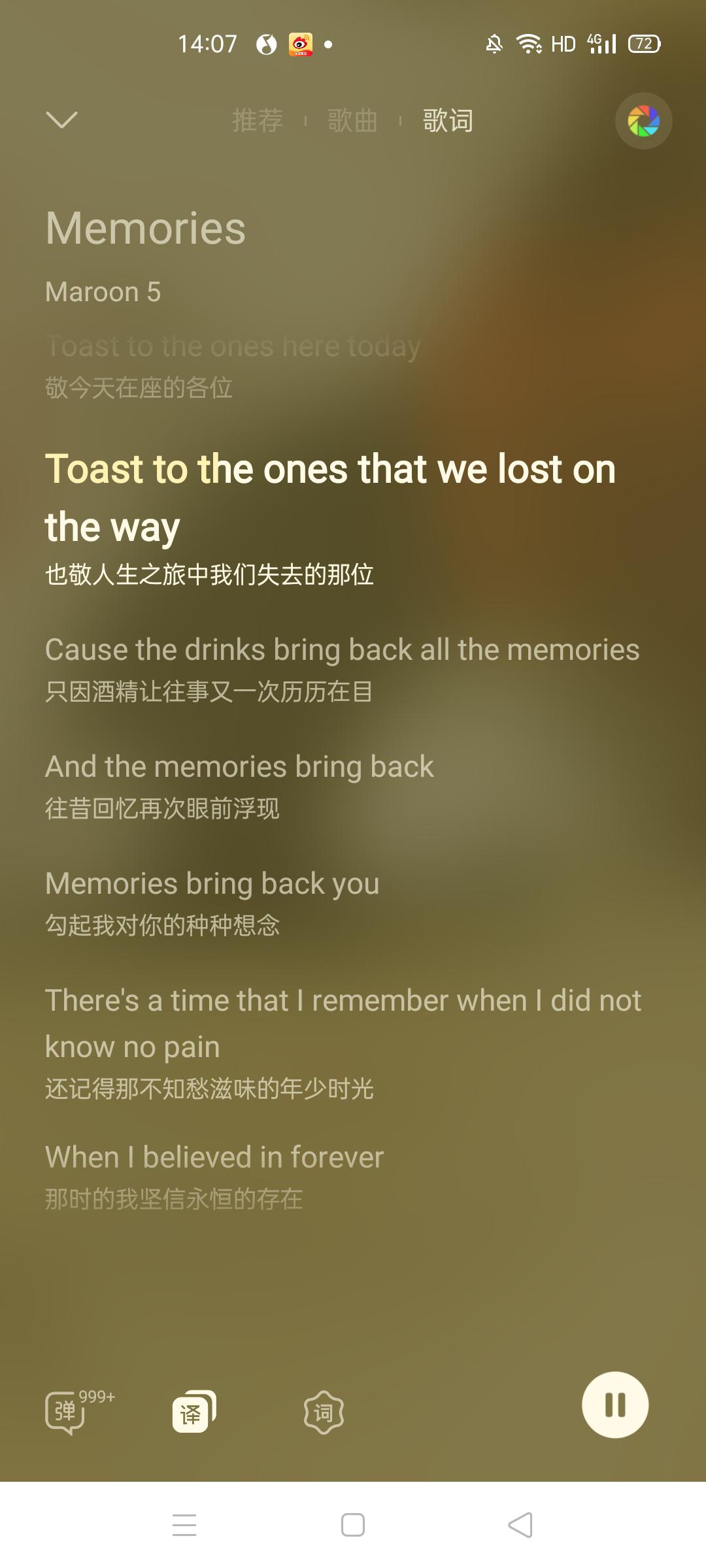Open the colorful lyric theme icon
Image resolution: width=706 pixels, height=1568 pixels.
(x=643, y=121)
